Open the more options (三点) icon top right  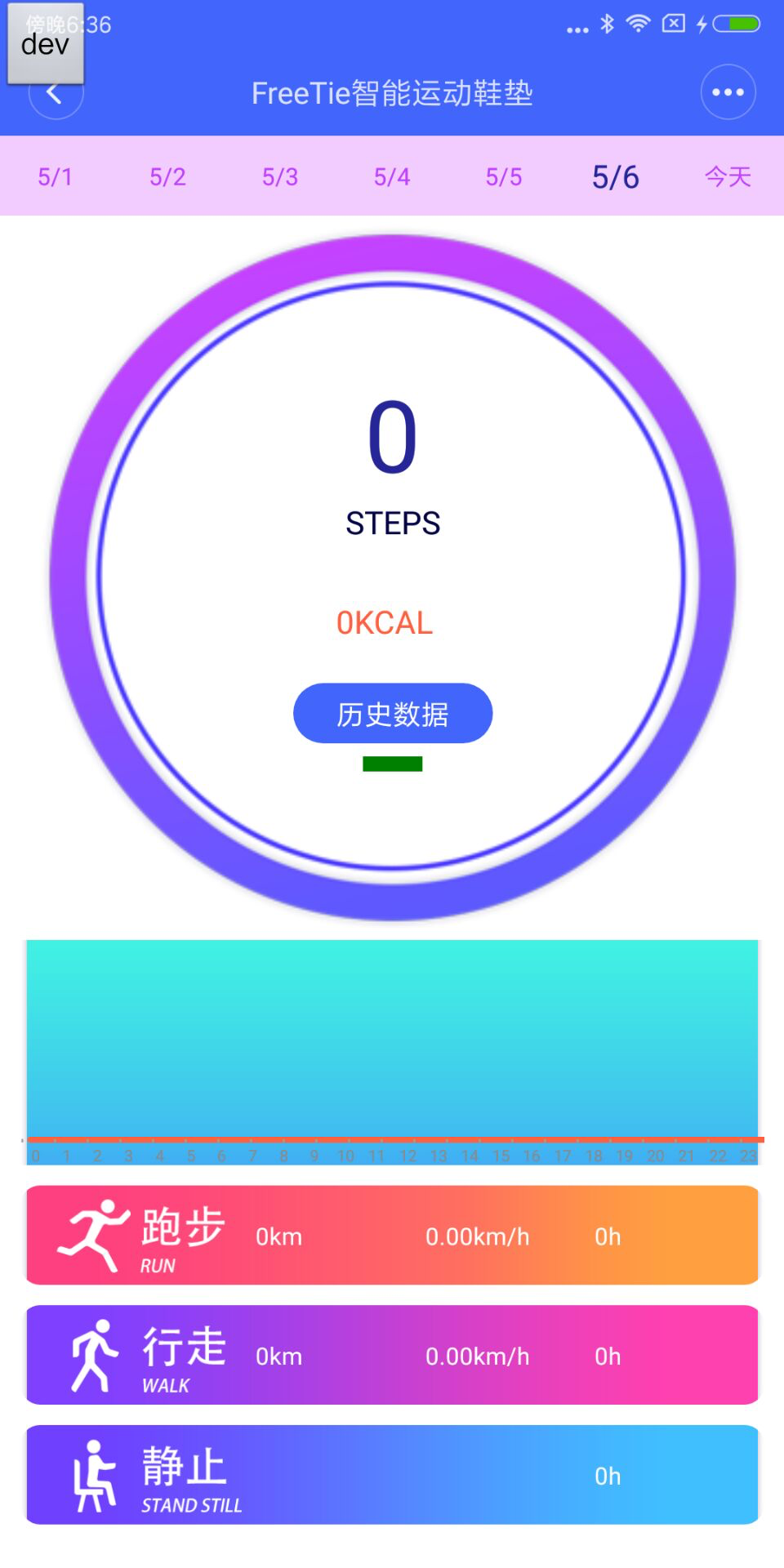pyautogui.click(x=727, y=92)
